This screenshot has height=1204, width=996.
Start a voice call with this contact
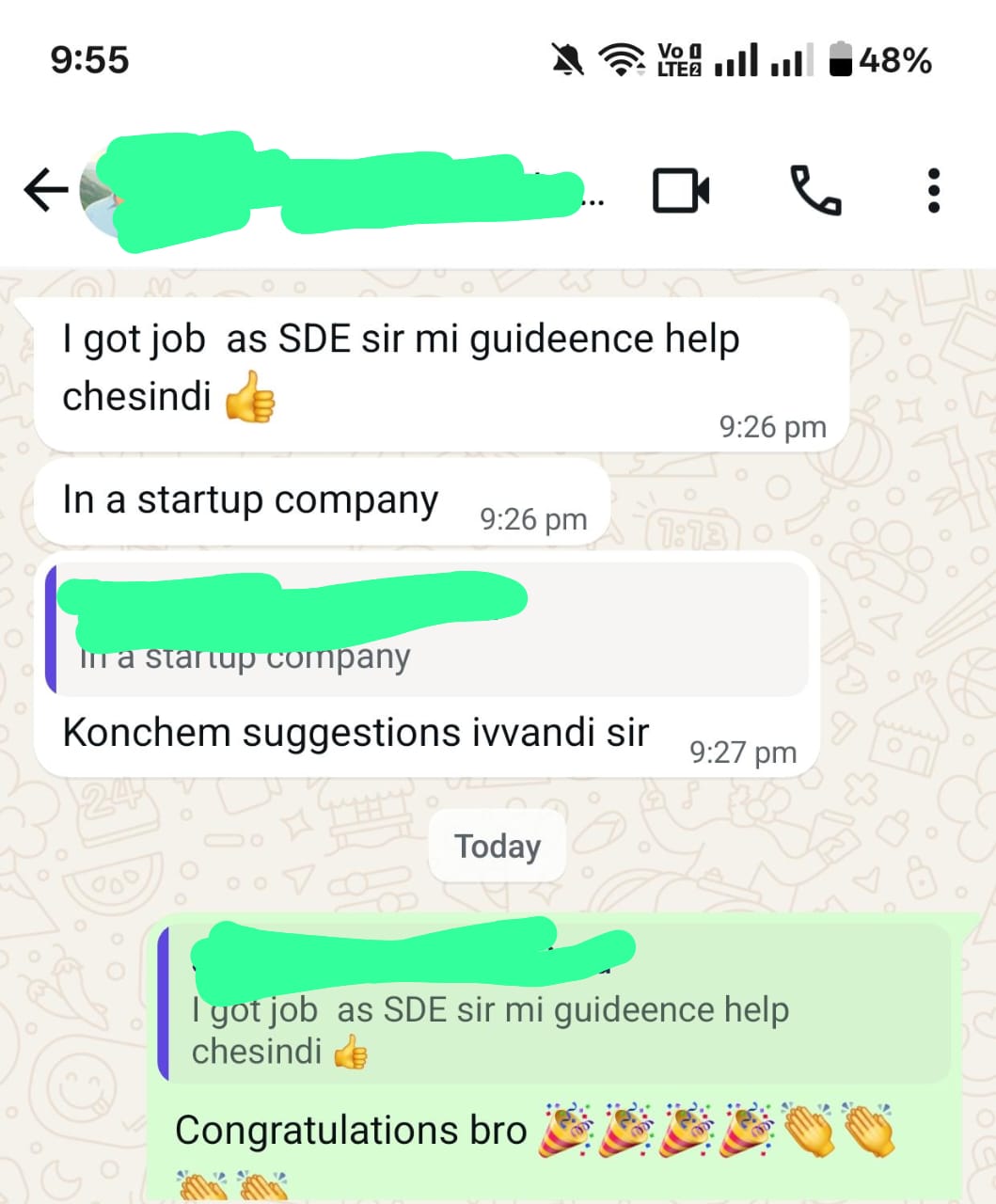[x=814, y=191]
